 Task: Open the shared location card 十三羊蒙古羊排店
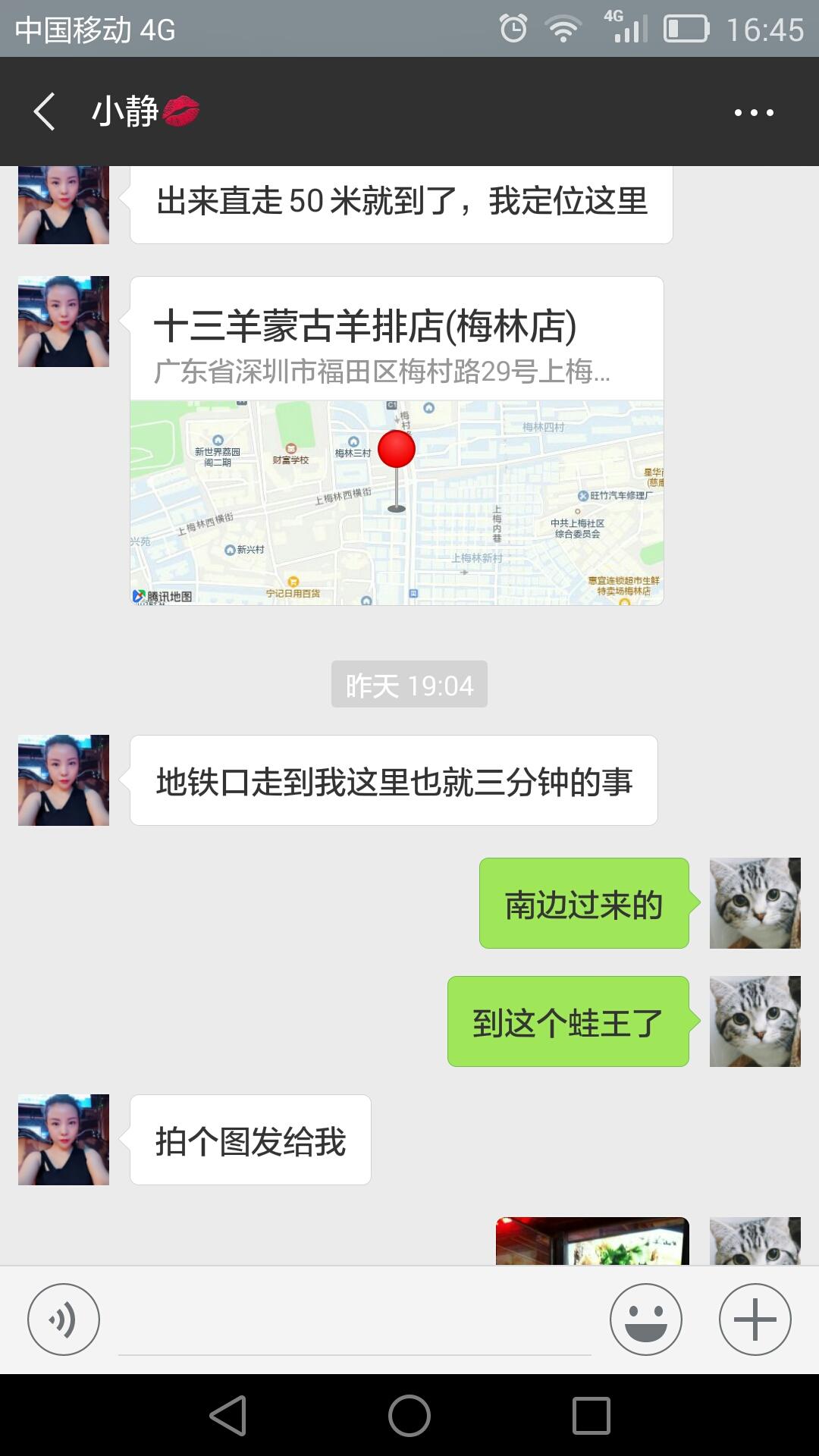[397, 441]
